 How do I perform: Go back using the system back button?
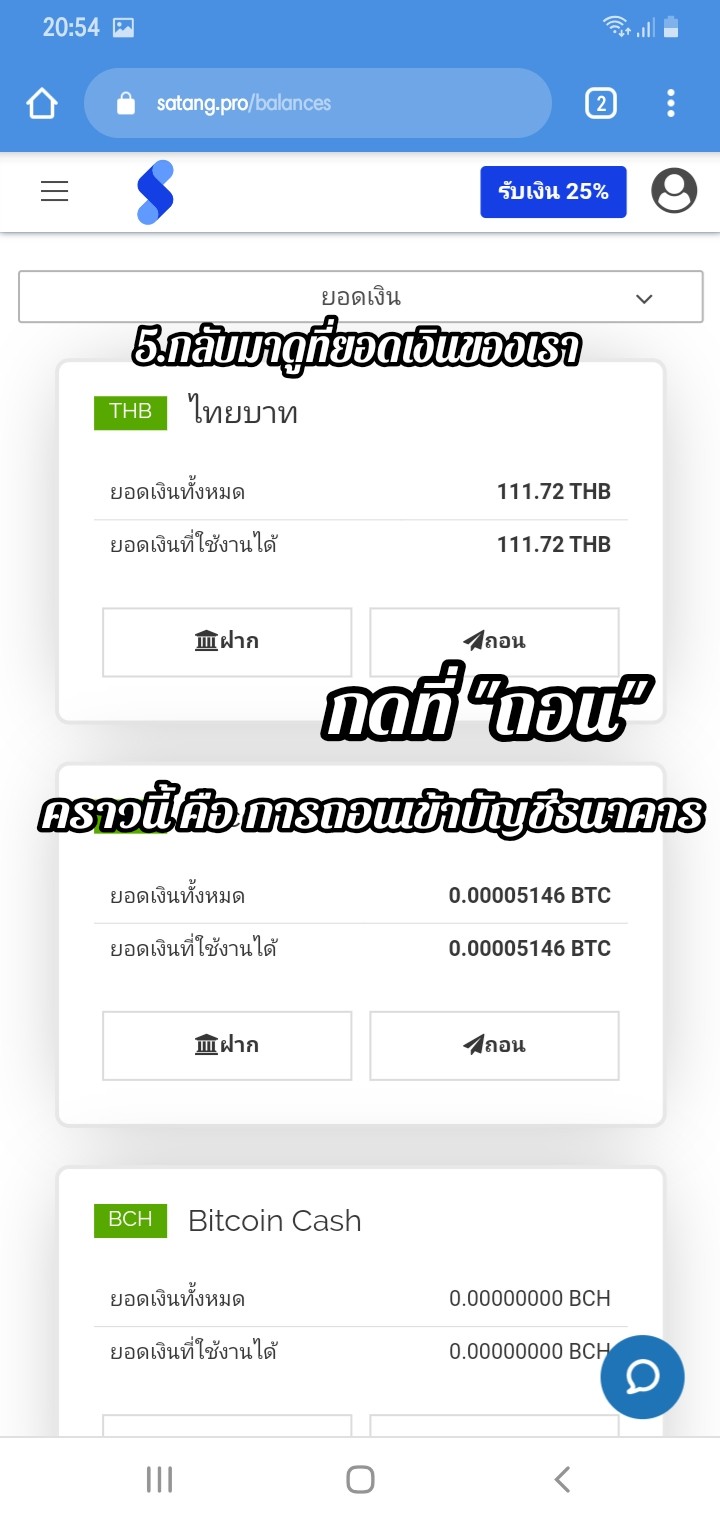pyautogui.click(x=562, y=1479)
